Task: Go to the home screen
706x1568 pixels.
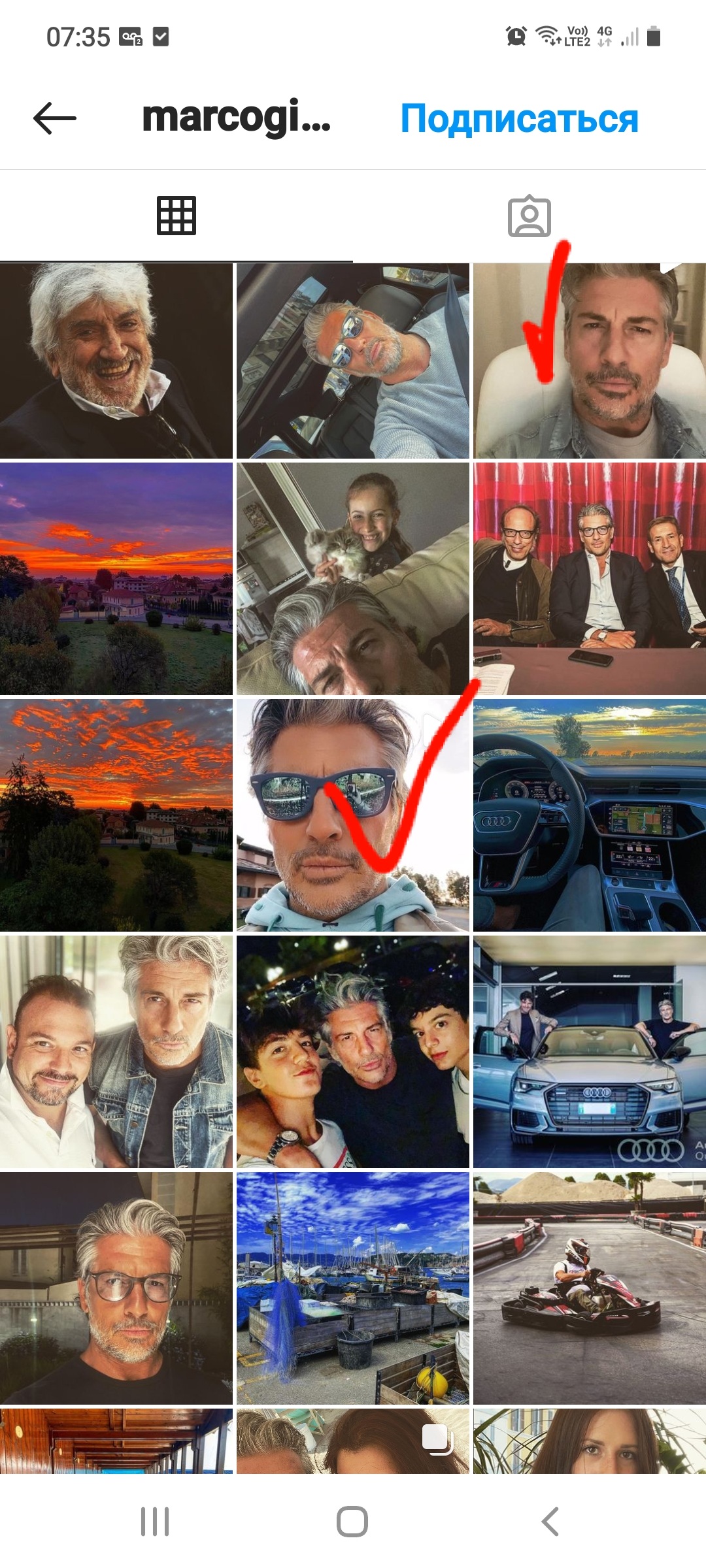Action: [x=352, y=1522]
